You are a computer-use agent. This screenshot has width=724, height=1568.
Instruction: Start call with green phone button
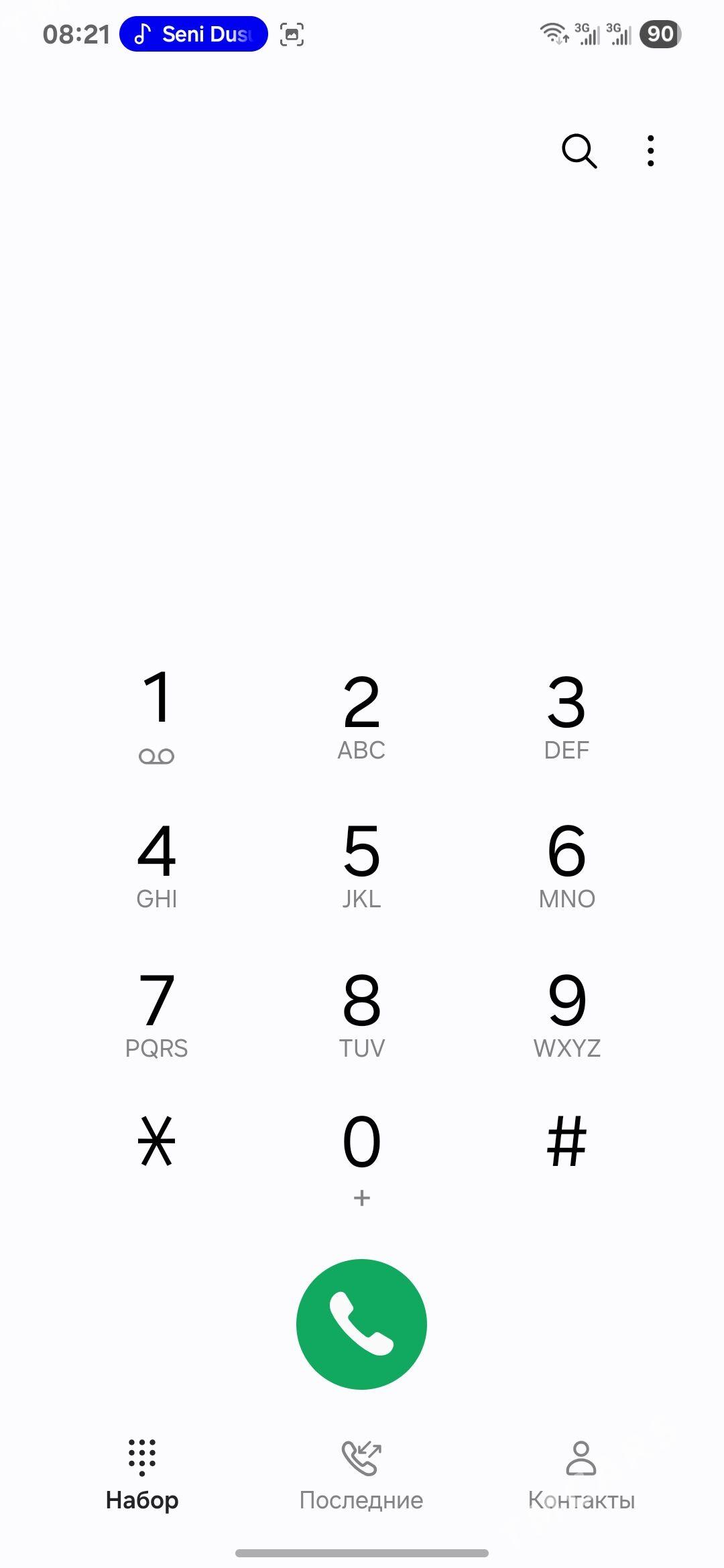click(x=362, y=1324)
